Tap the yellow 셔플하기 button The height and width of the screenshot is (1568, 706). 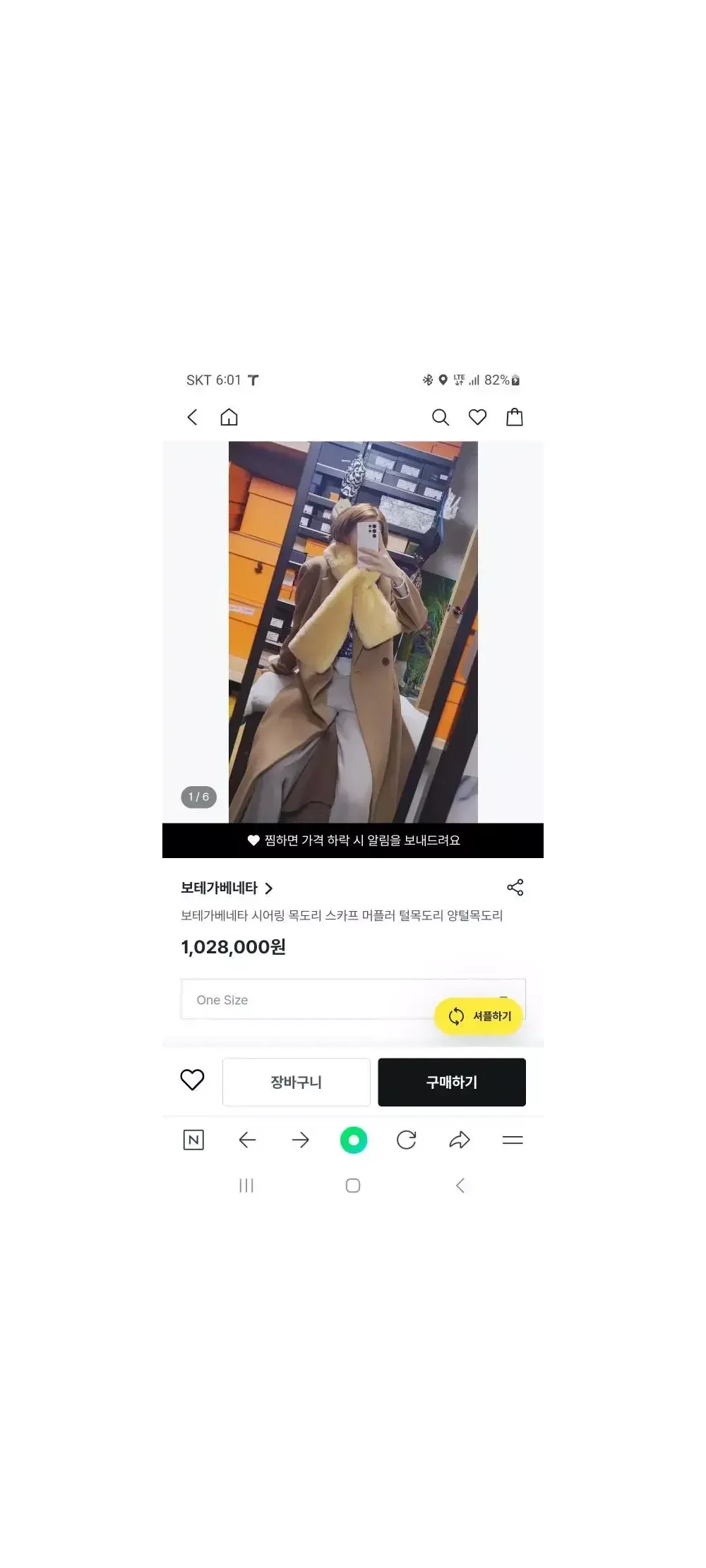pos(479,1016)
